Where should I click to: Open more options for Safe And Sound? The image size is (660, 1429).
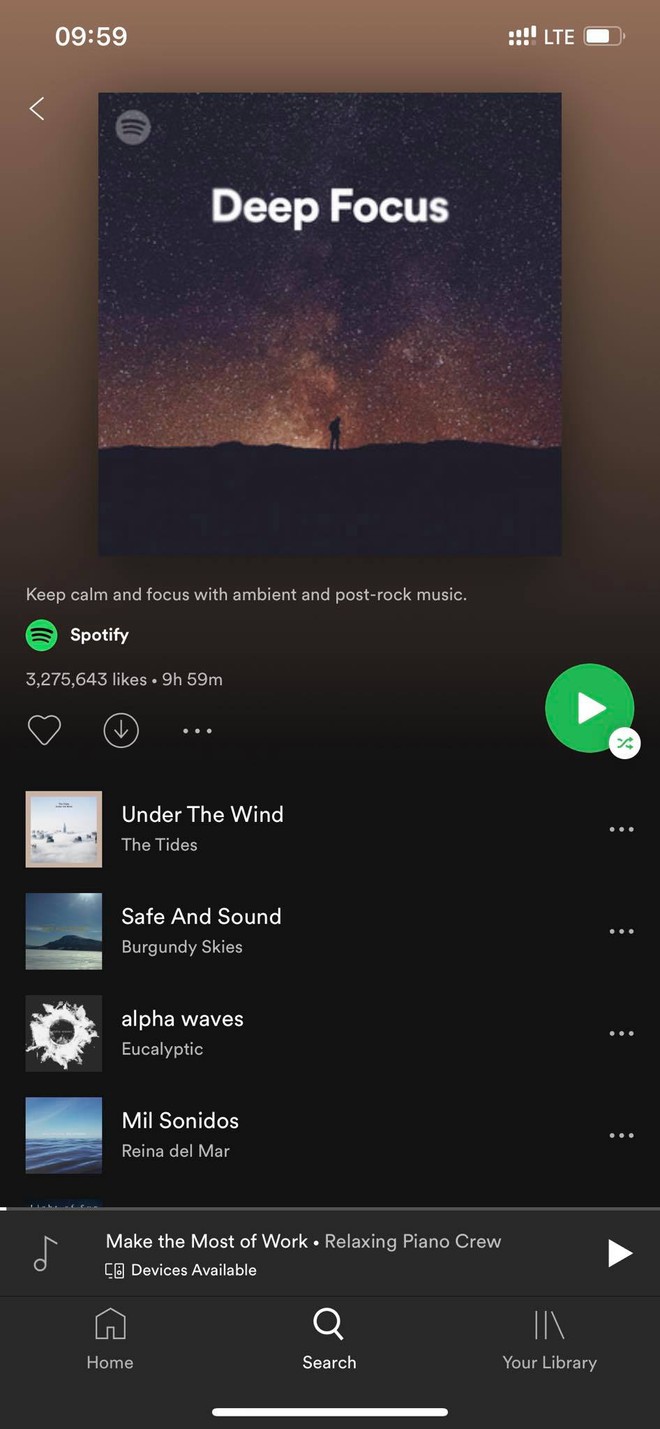(x=621, y=931)
